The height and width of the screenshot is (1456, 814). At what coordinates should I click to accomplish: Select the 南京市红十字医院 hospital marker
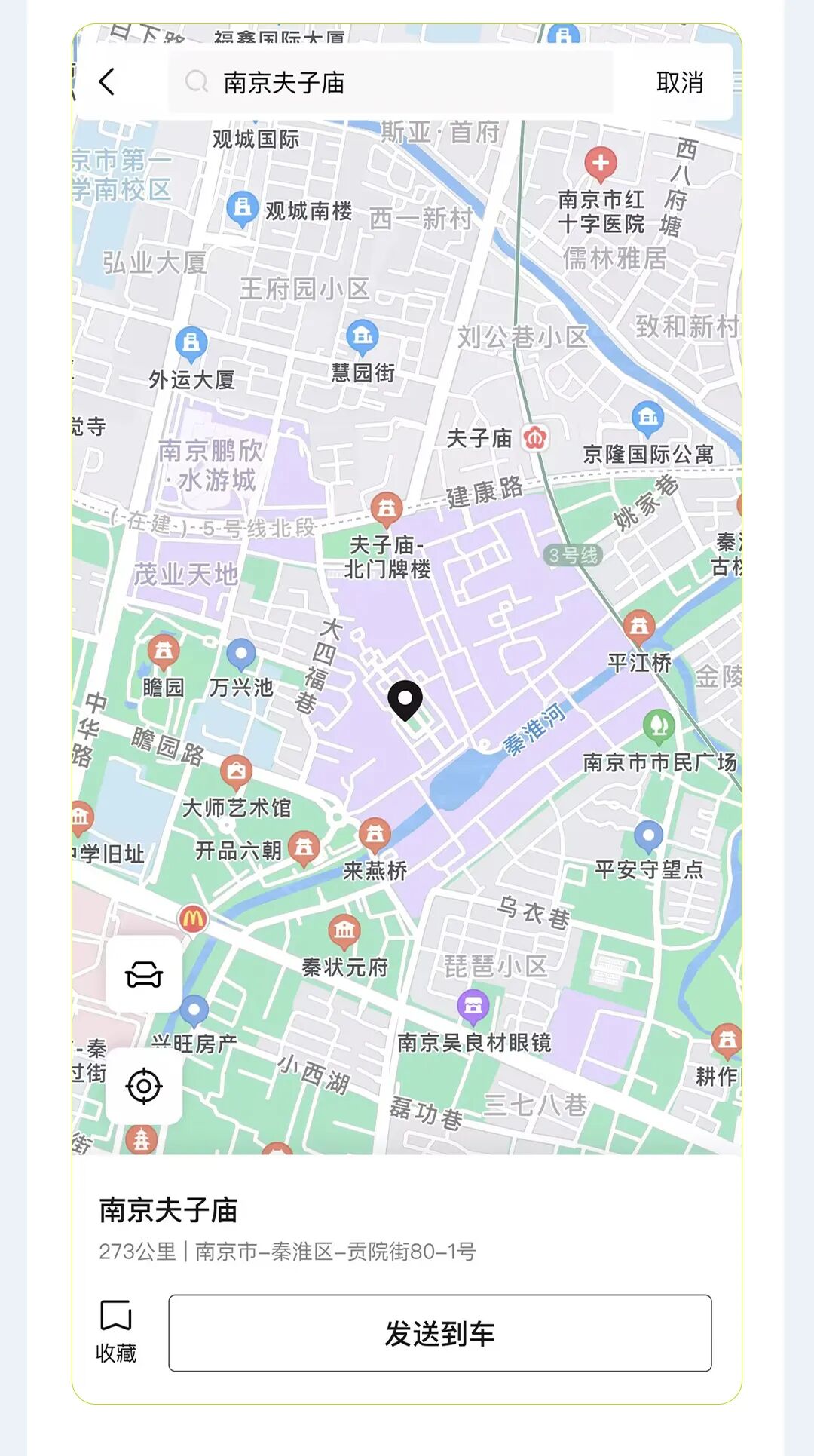[x=601, y=164]
